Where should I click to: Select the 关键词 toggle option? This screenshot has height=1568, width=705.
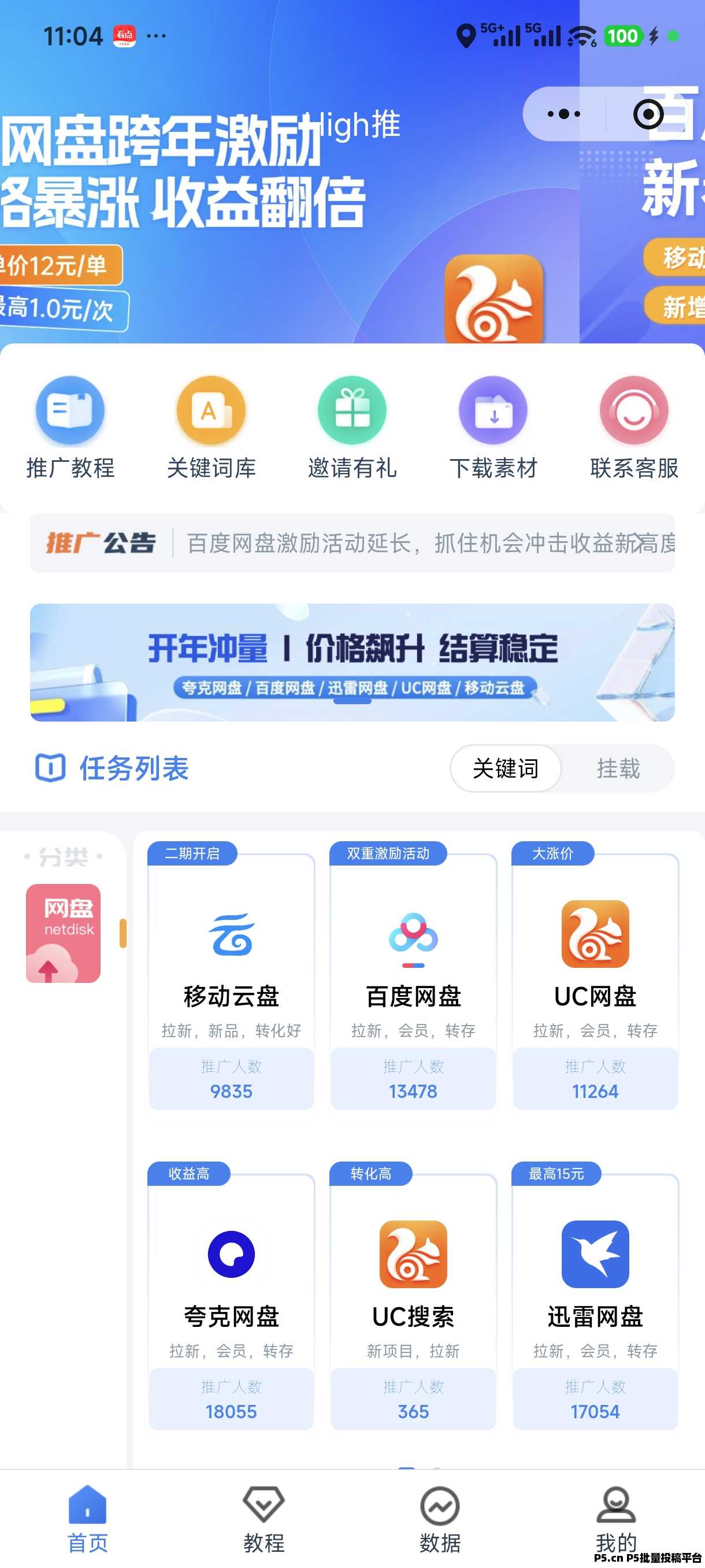[x=506, y=769]
